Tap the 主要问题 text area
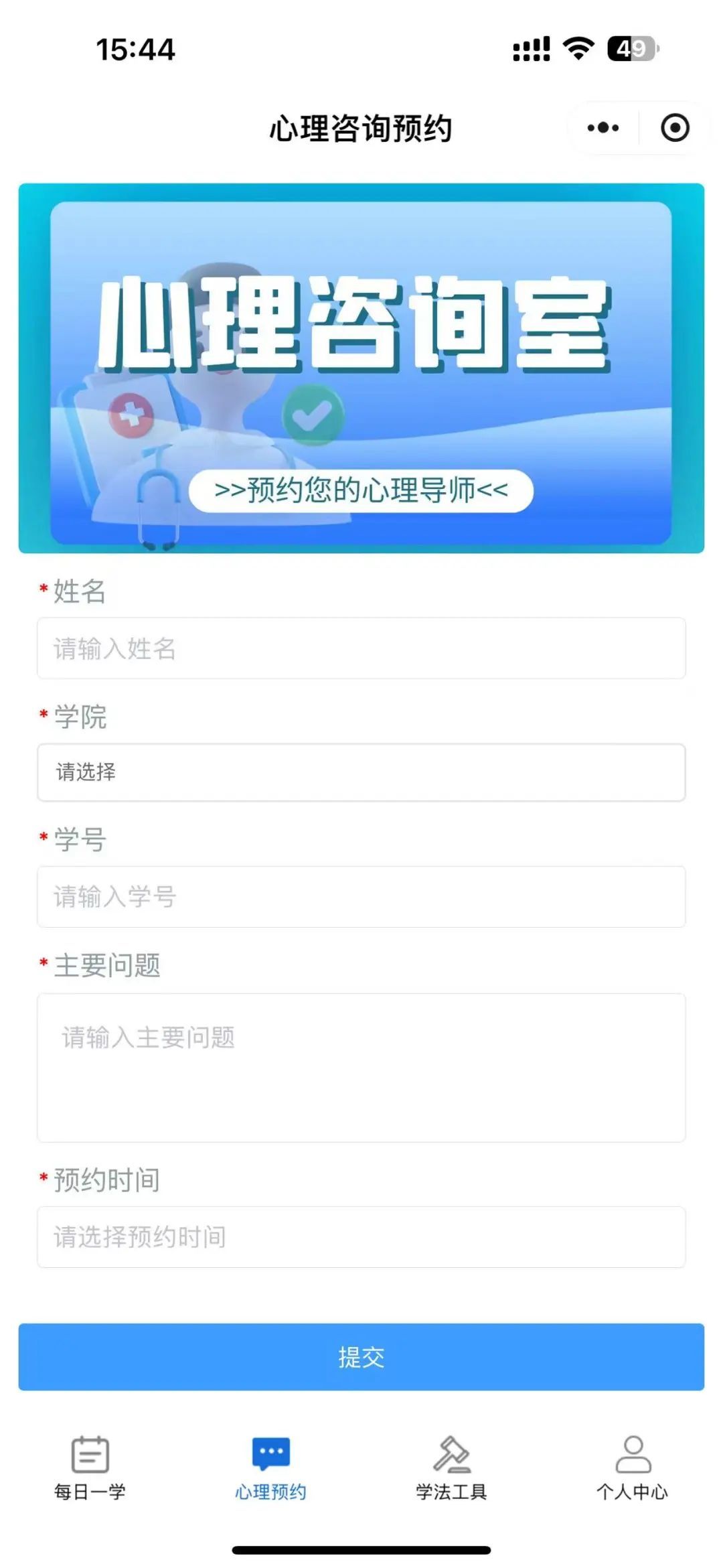Image resolution: width=723 pixels, height=1568 pixels. (361, 1067)
